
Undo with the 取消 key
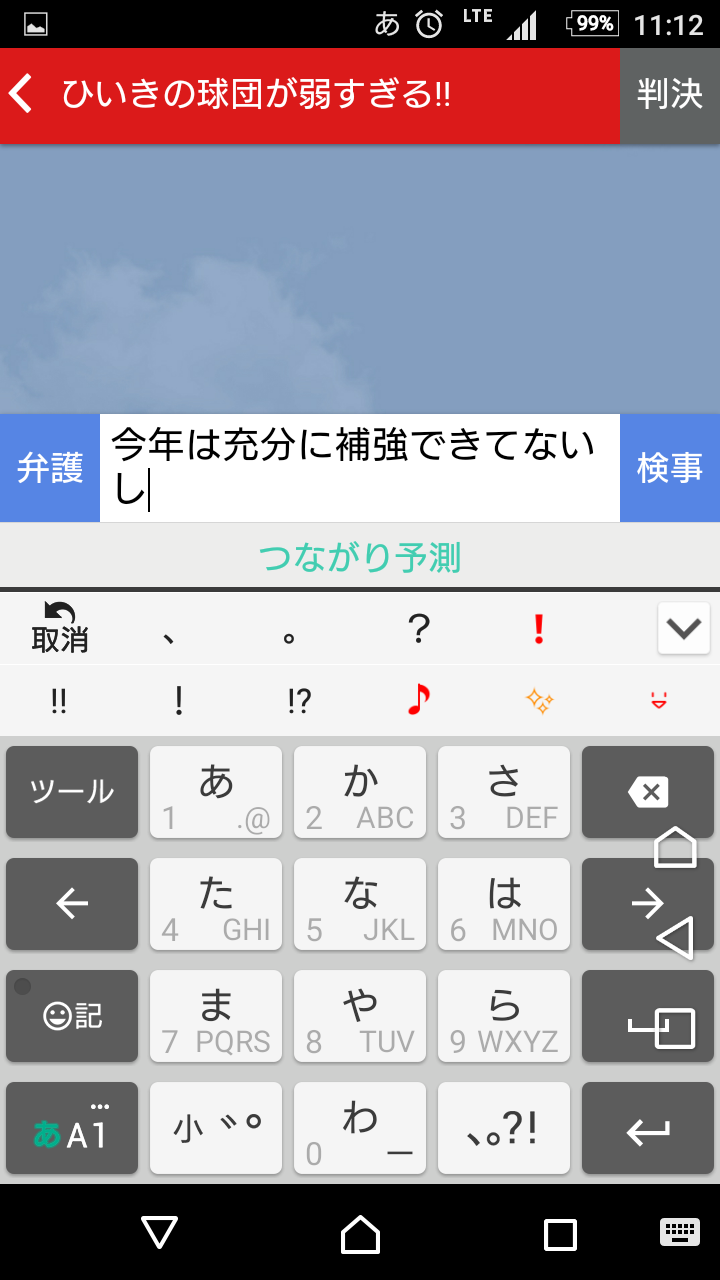[60, 628]
